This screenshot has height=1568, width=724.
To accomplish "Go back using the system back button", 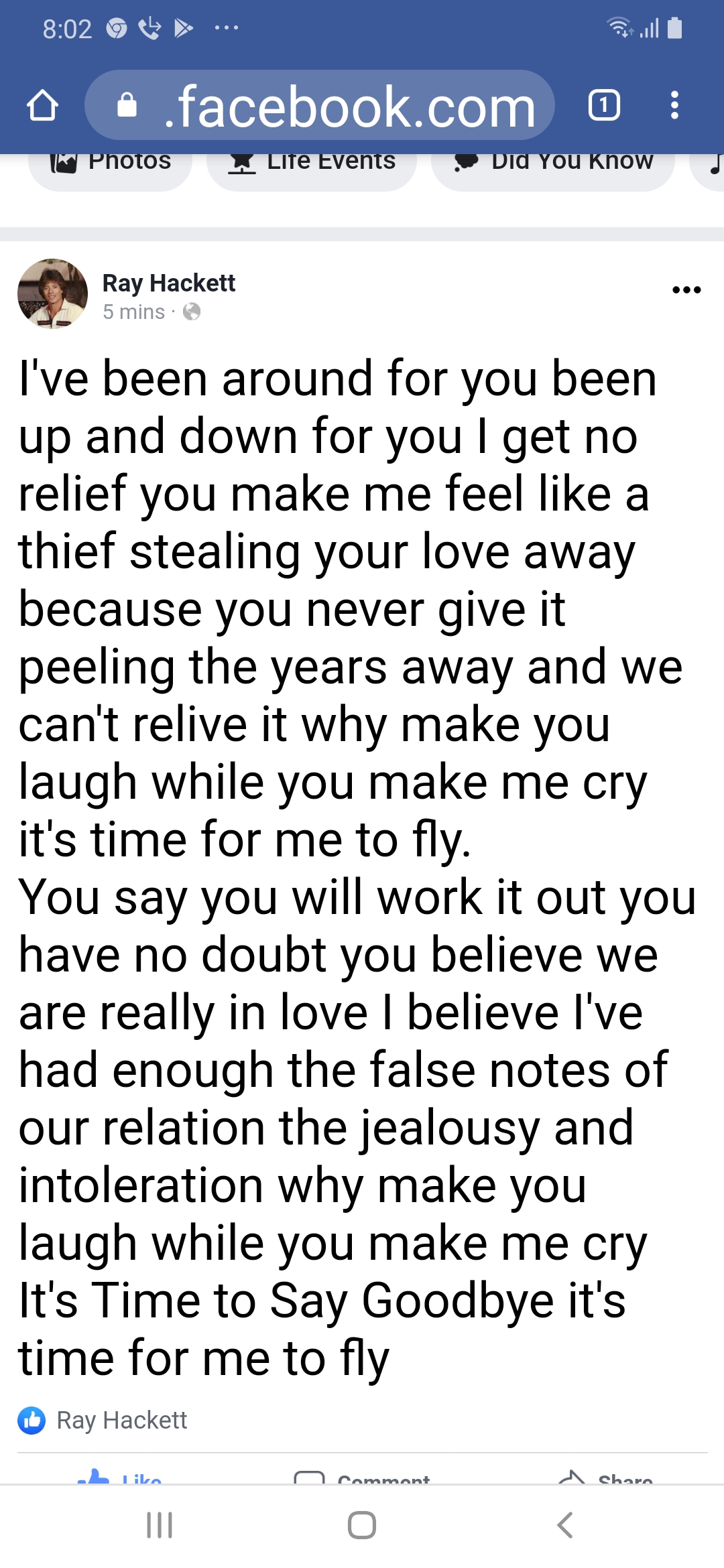I will point(564,1525).
